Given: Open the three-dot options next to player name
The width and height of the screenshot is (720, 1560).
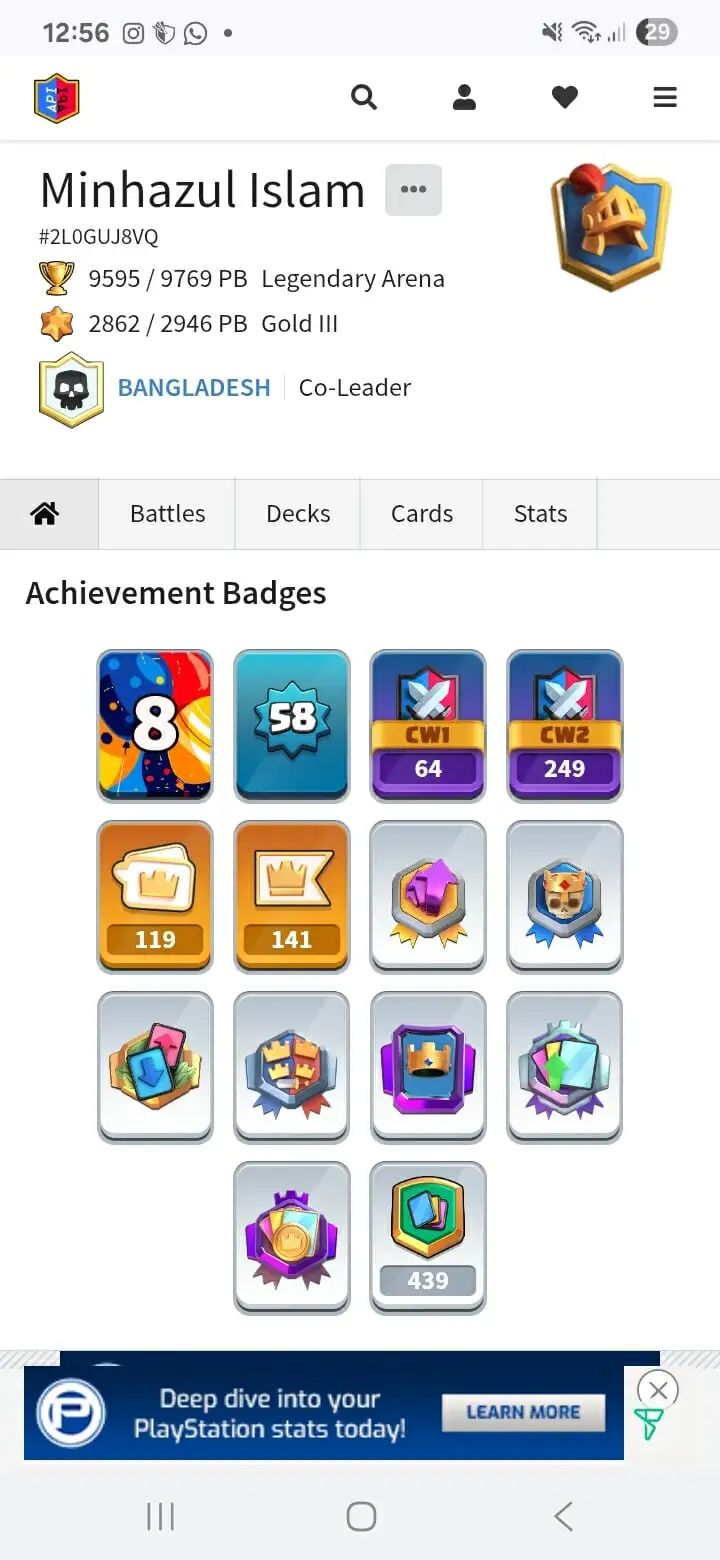Looking at the screenshot, I should click(x=413, y=190).
